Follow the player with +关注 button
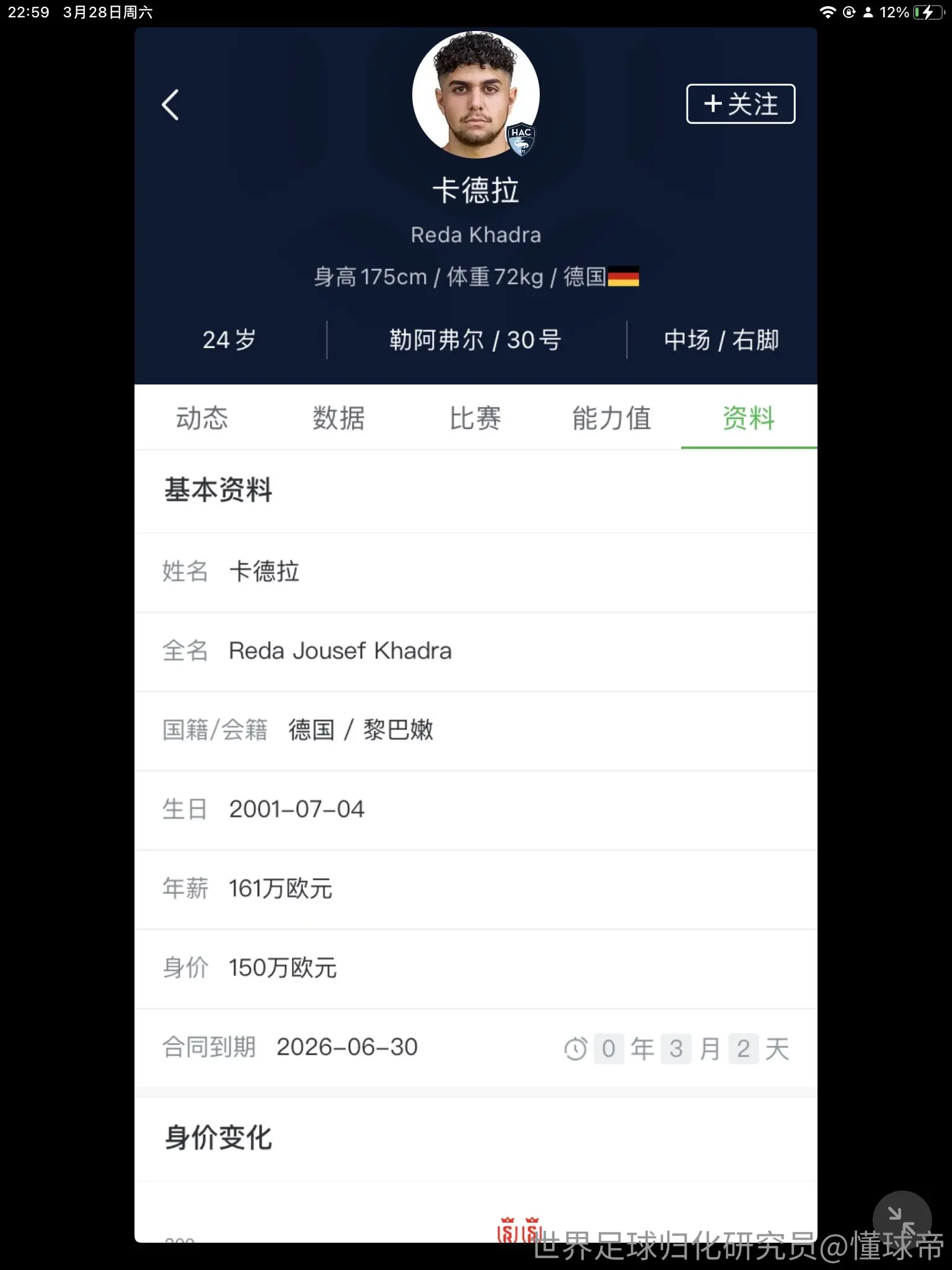The image size is (952, 1270). click(x=741, y=104)
